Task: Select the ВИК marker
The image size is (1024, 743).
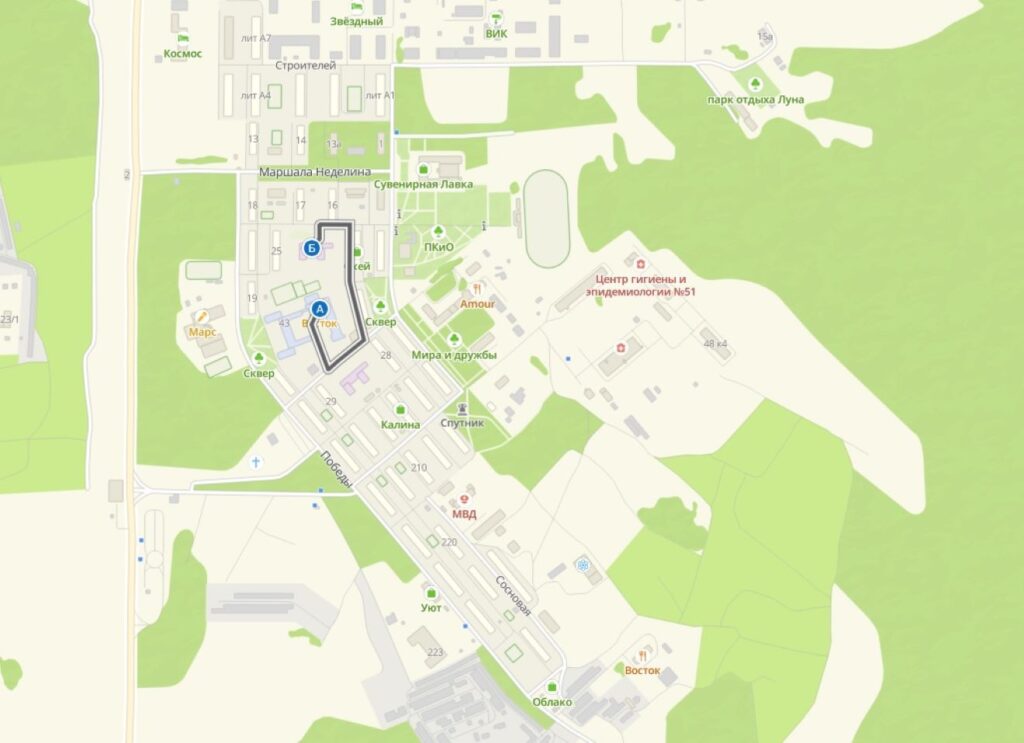Action: [497, 18]
